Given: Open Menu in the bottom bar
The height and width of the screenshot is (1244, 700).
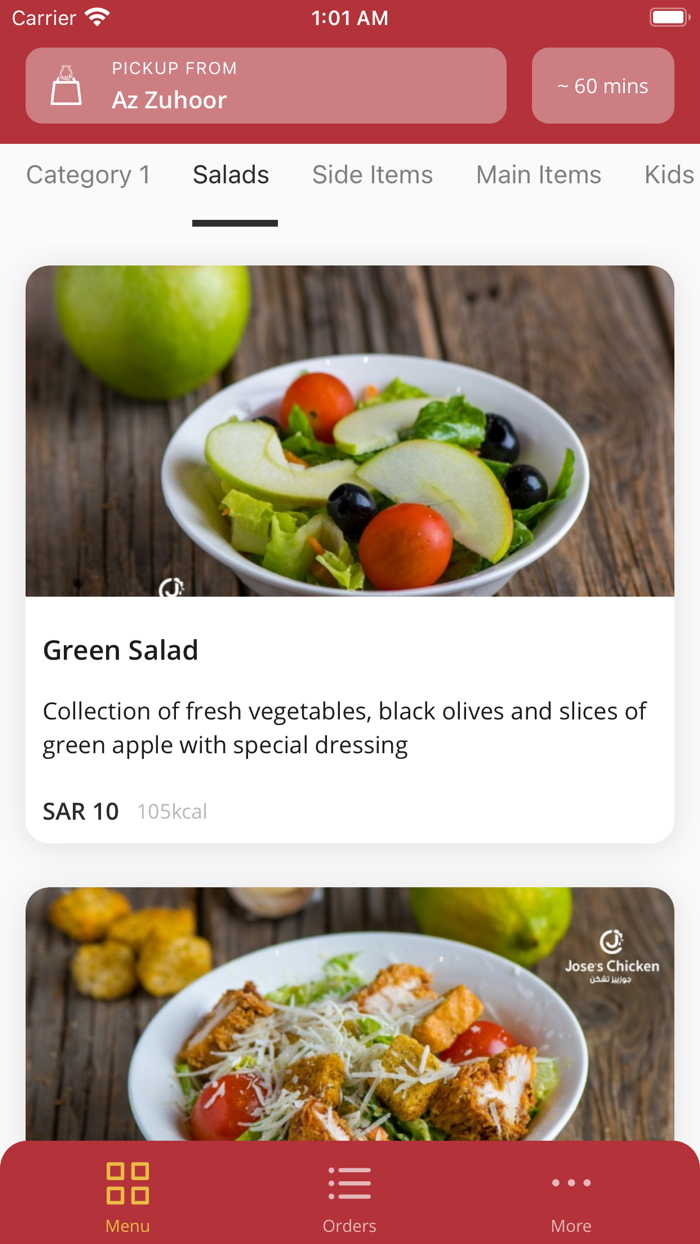Looking at the screenshot, I should pyautogui.click(x=128, y=1197).
